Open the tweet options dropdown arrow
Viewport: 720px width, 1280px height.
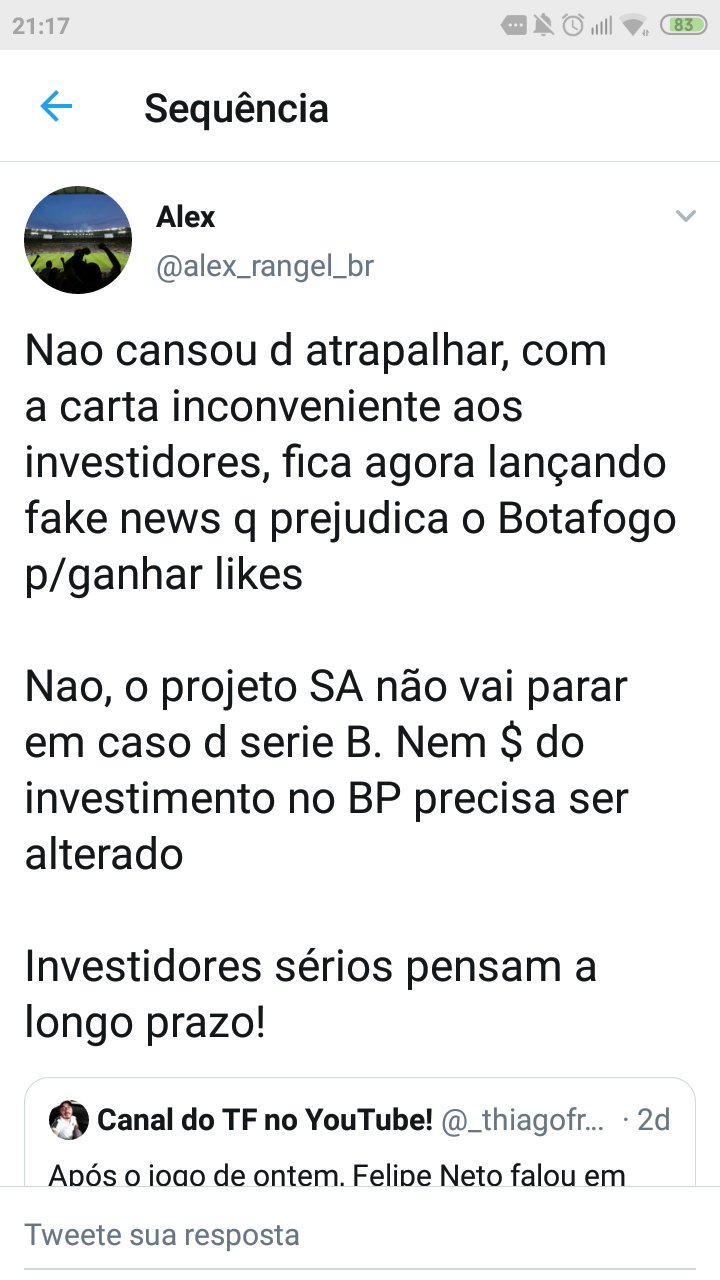(x=685, y=216)
